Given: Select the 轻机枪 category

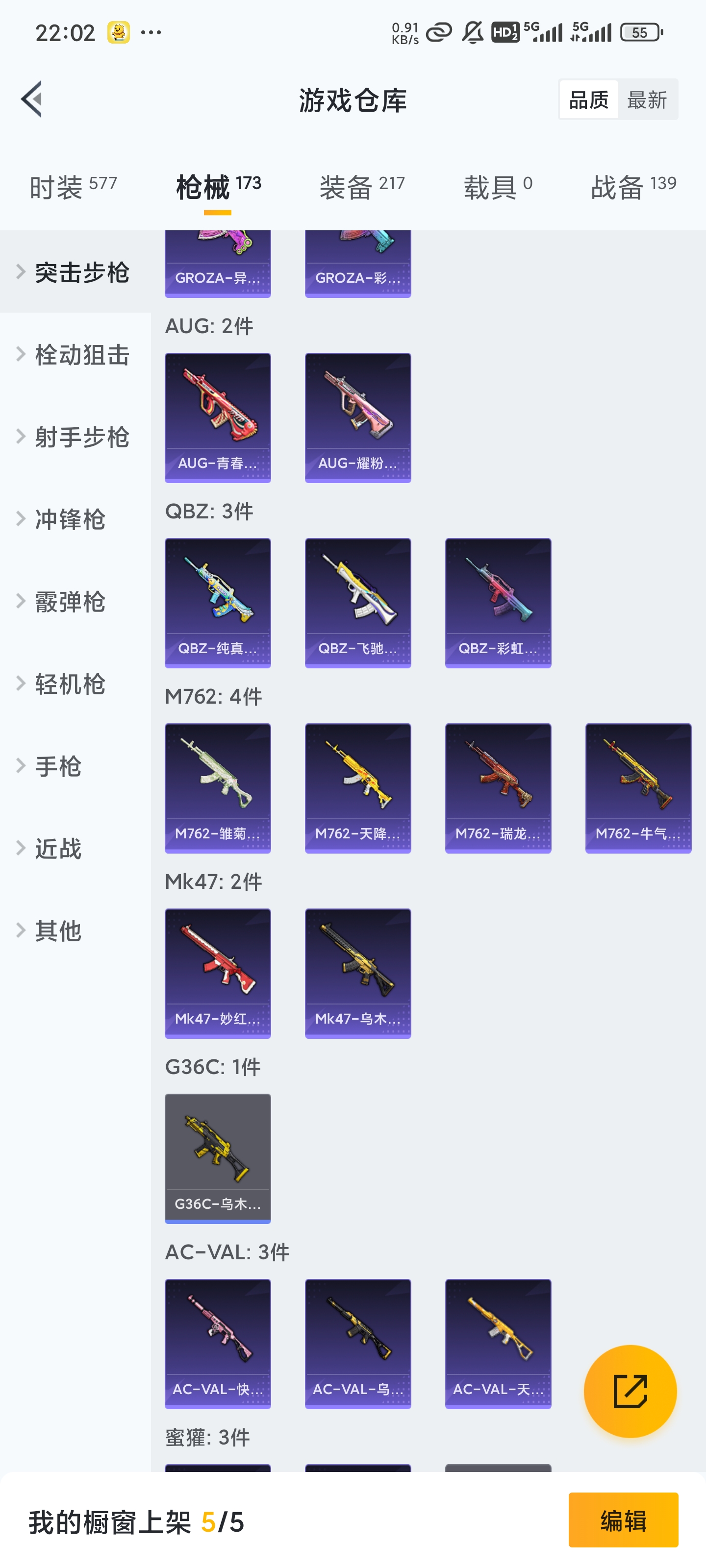Looking at the screenshot, I should coord(70,684).
